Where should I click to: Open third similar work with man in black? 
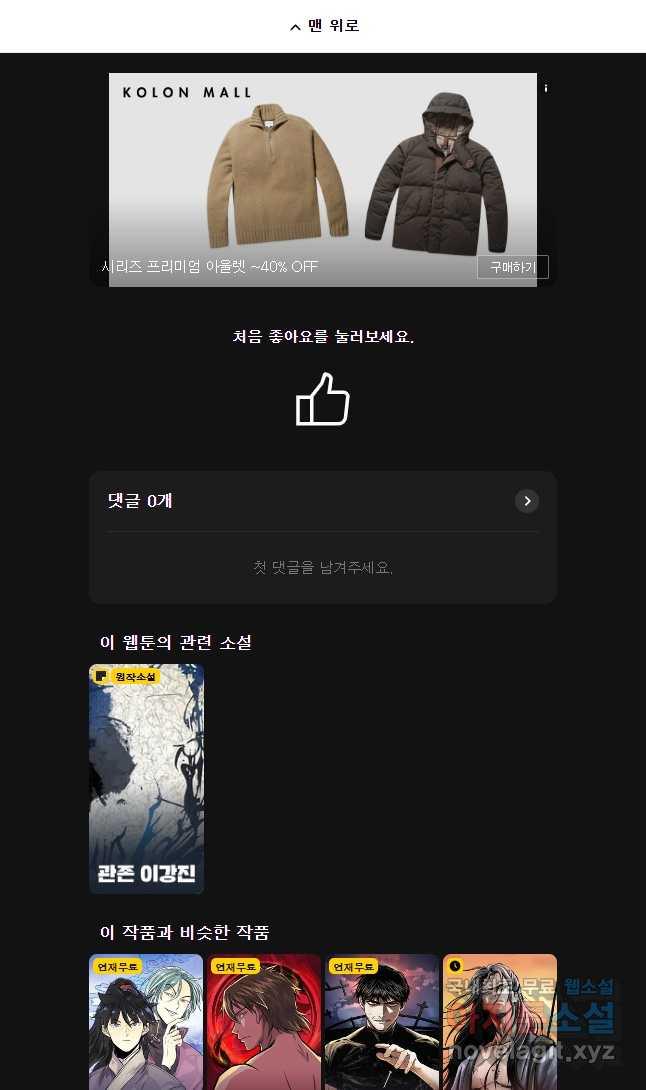[382, 1020]
